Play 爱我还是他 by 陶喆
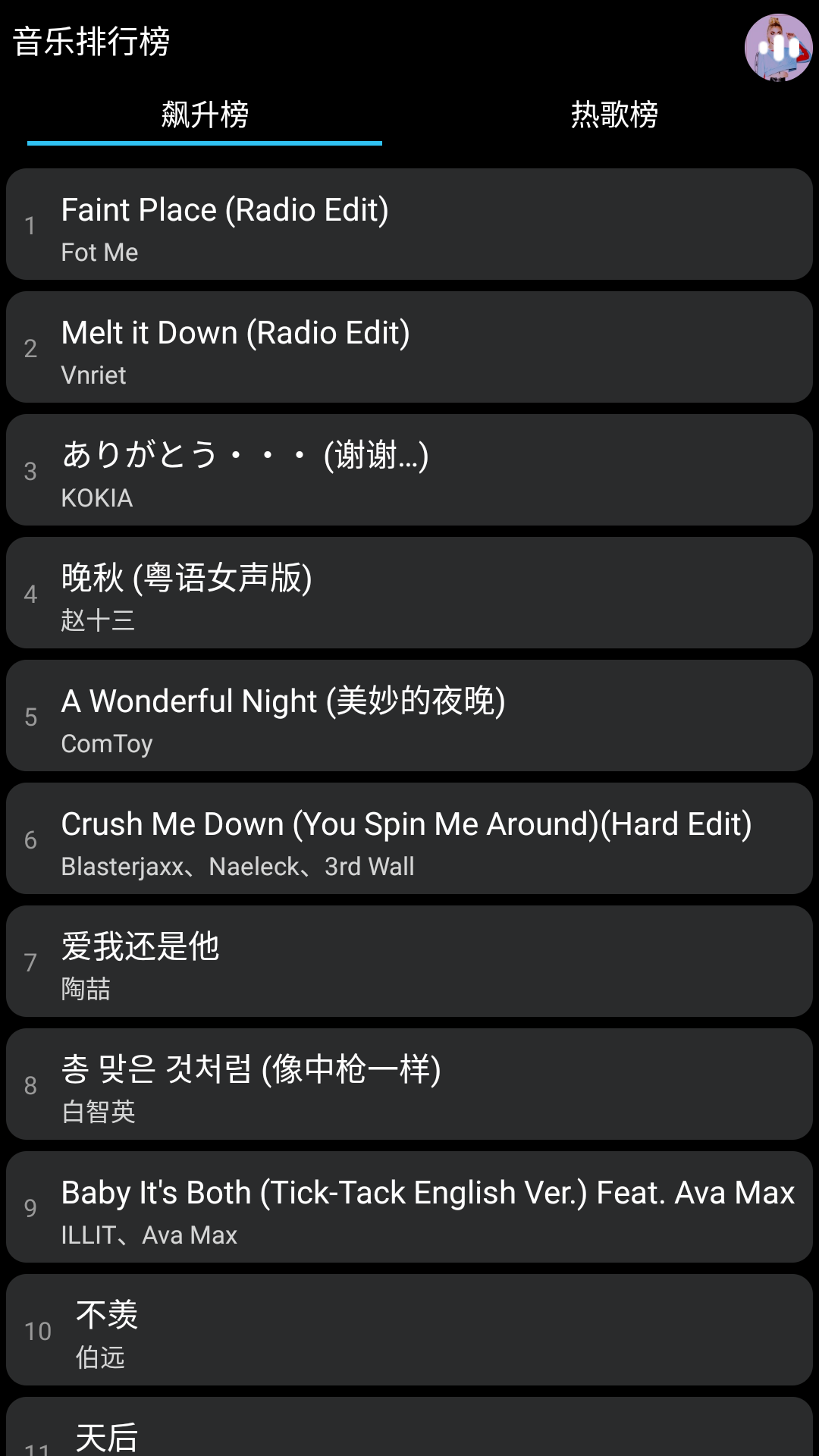This screenshot has height=1456, width=819. [x=409, y=962]
